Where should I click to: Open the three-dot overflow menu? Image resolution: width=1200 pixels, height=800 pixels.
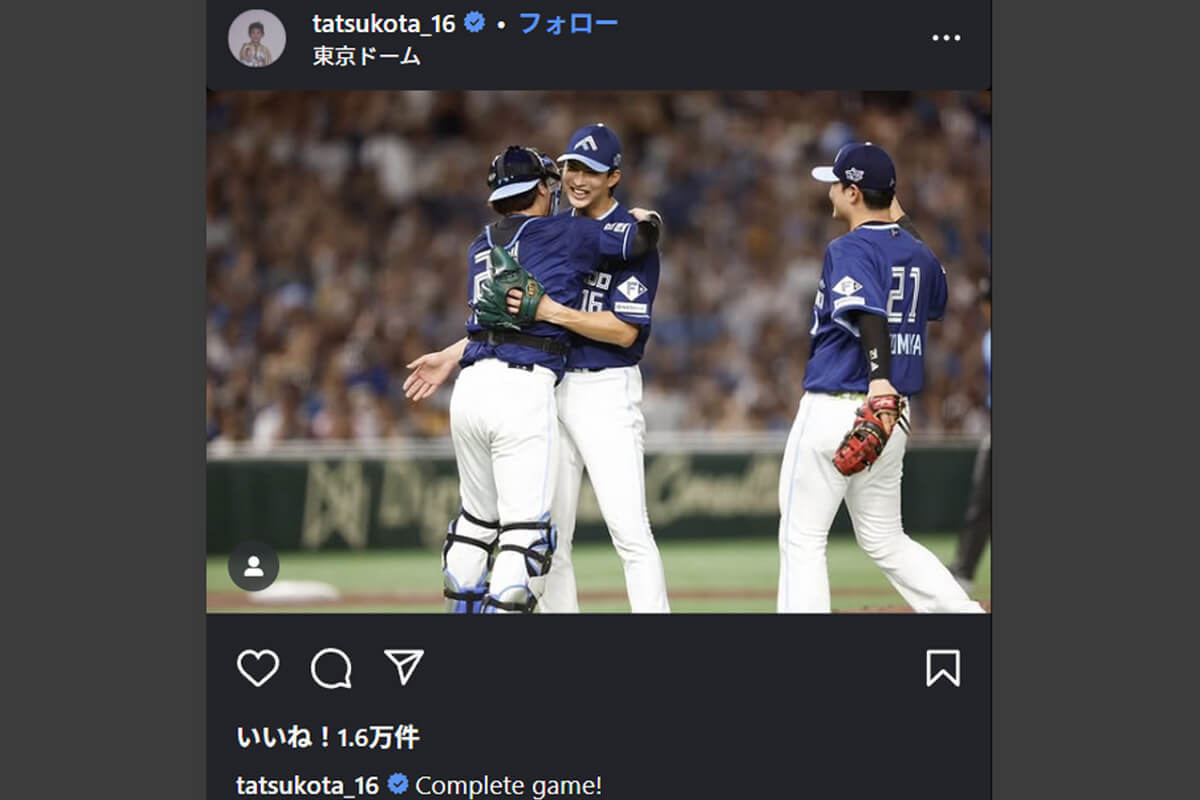945,38
